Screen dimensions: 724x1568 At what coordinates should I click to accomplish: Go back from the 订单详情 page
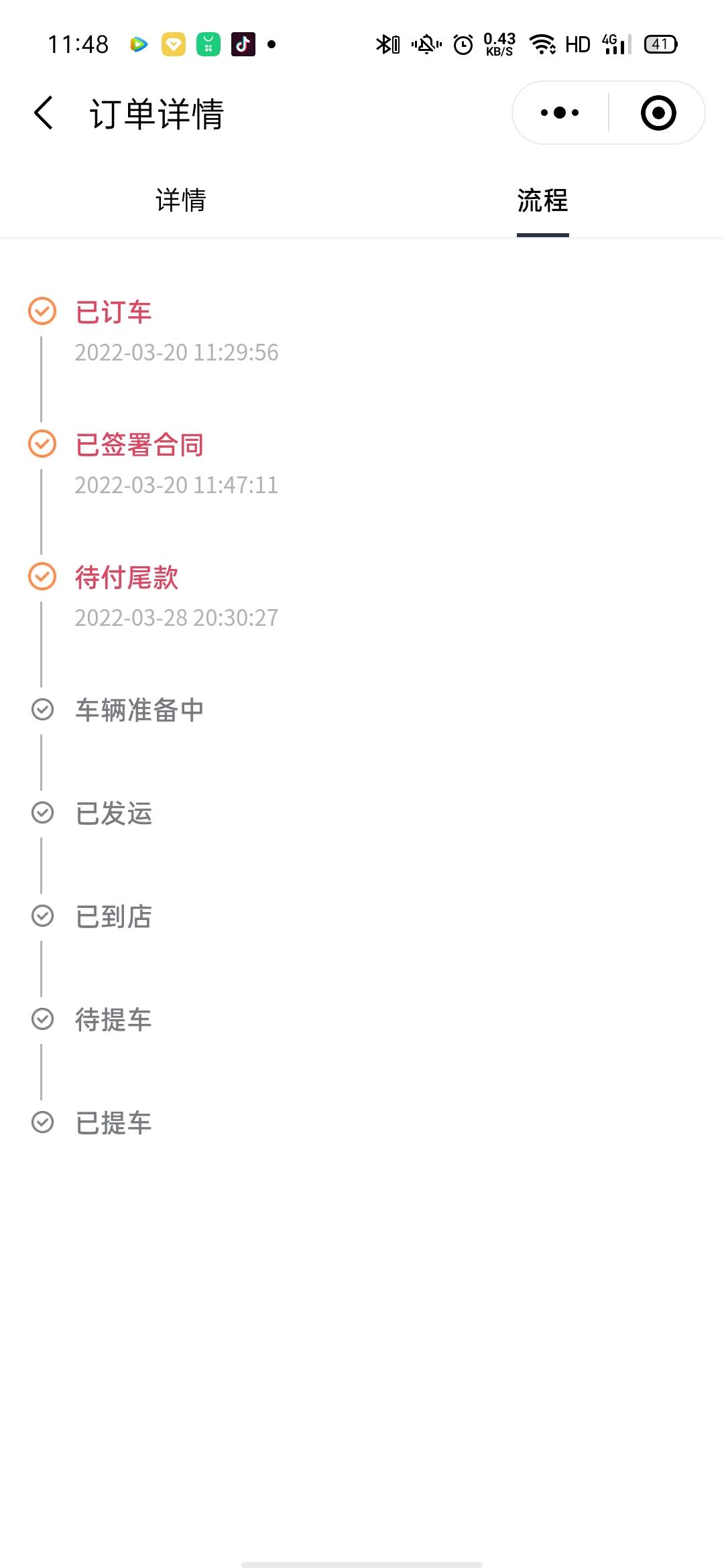(x=44, y=113)
